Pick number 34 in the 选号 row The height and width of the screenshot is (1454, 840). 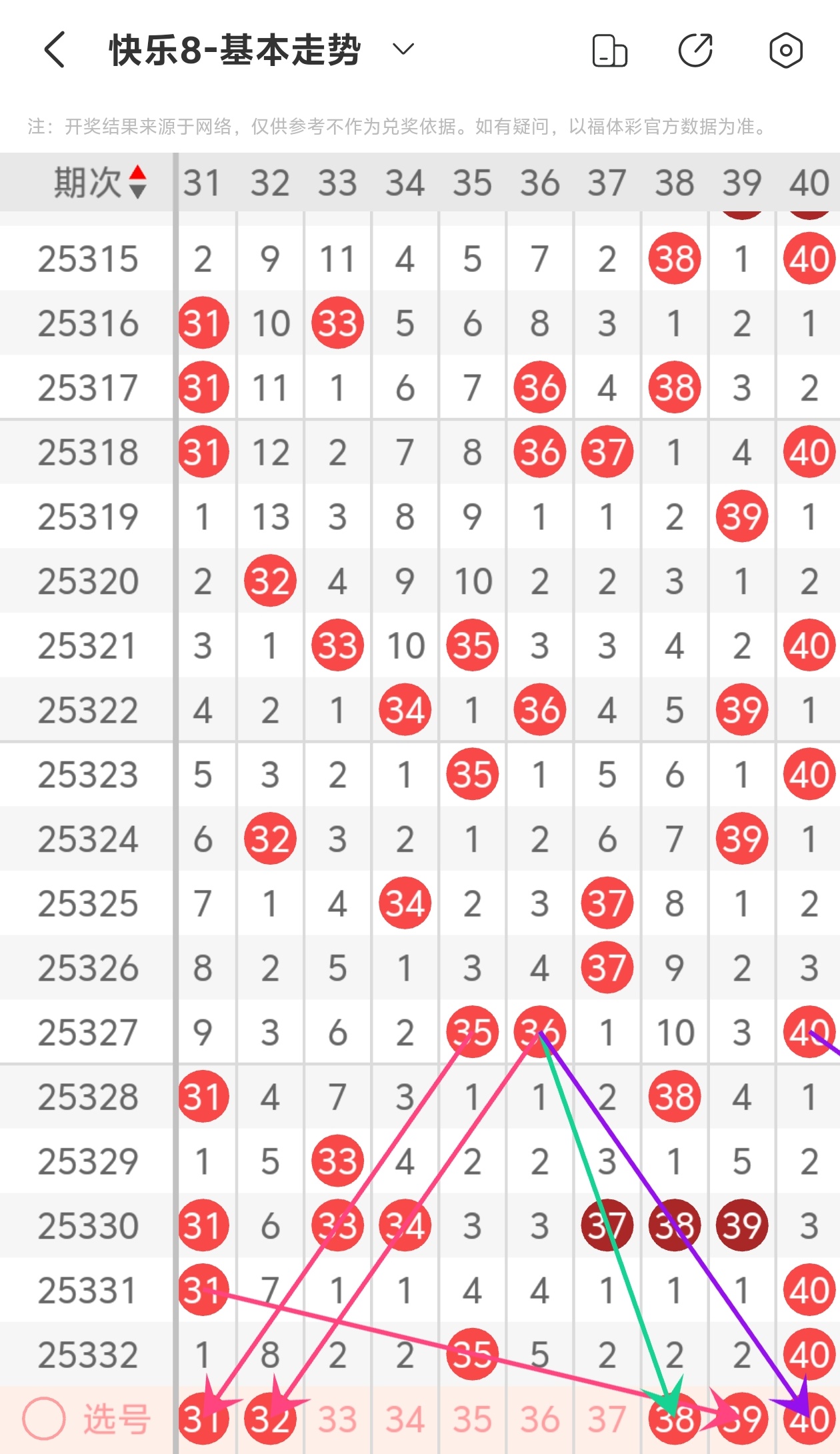coord(405,1419)
